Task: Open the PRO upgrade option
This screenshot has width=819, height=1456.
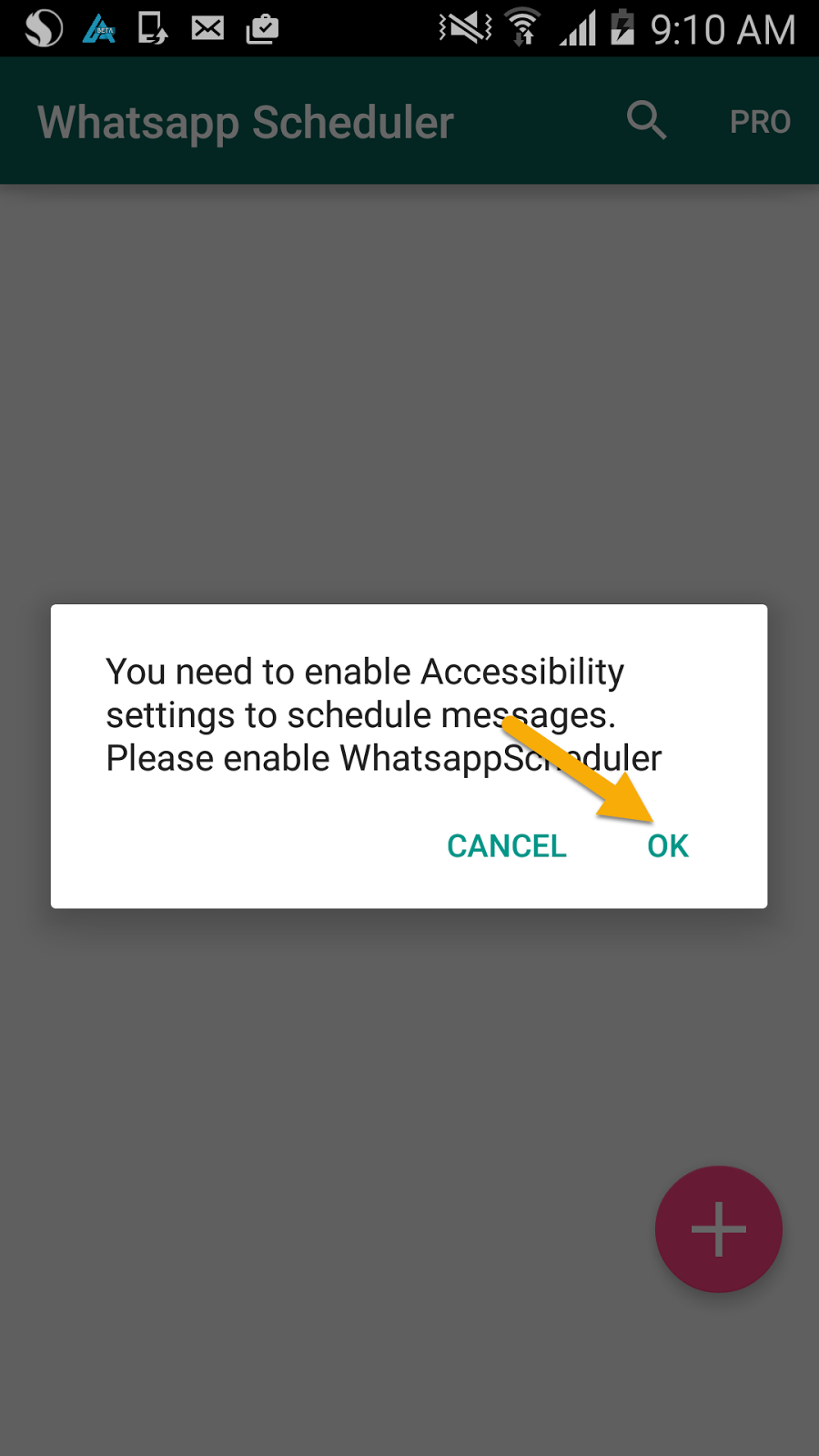Action: pos(760,122)
